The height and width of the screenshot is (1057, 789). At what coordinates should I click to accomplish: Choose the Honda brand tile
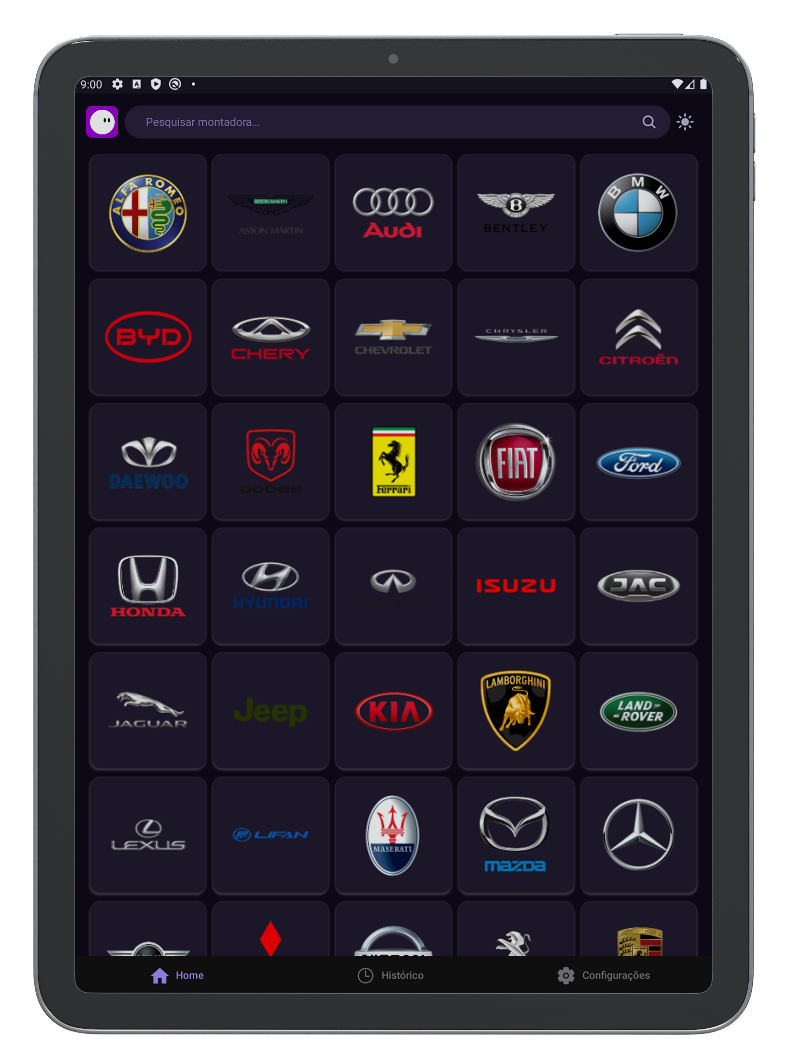coord(148,586)
